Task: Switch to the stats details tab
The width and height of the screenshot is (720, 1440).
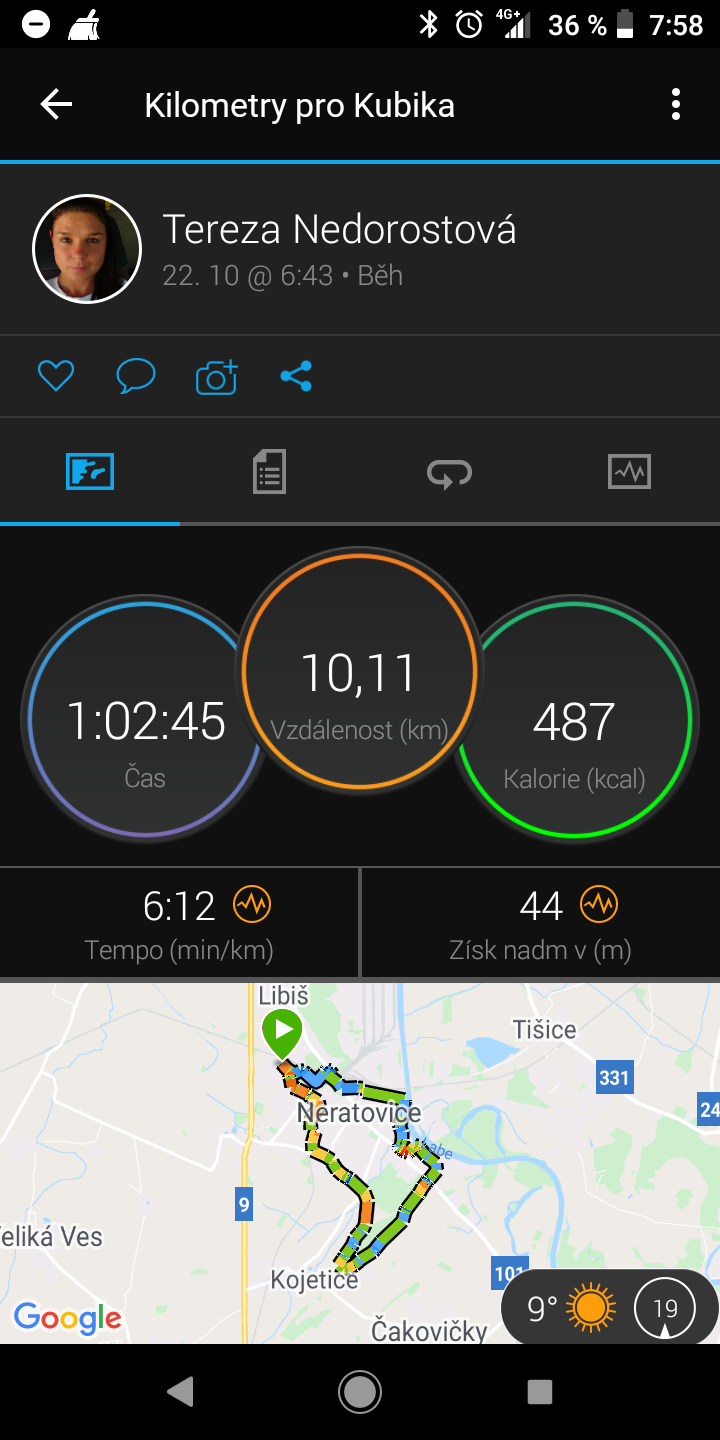Action: point(269,470)
